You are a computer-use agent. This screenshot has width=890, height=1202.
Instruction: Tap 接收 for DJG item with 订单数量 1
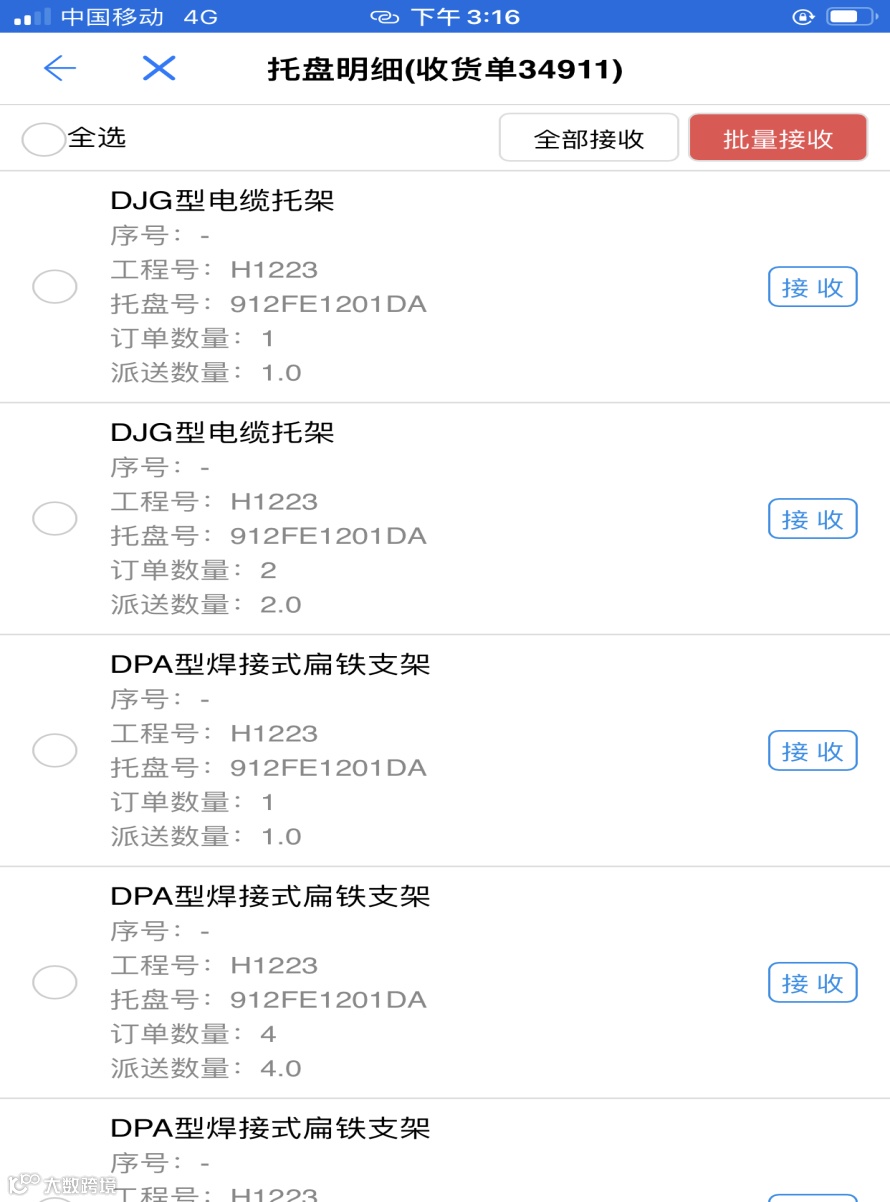[x=813, y=287]
